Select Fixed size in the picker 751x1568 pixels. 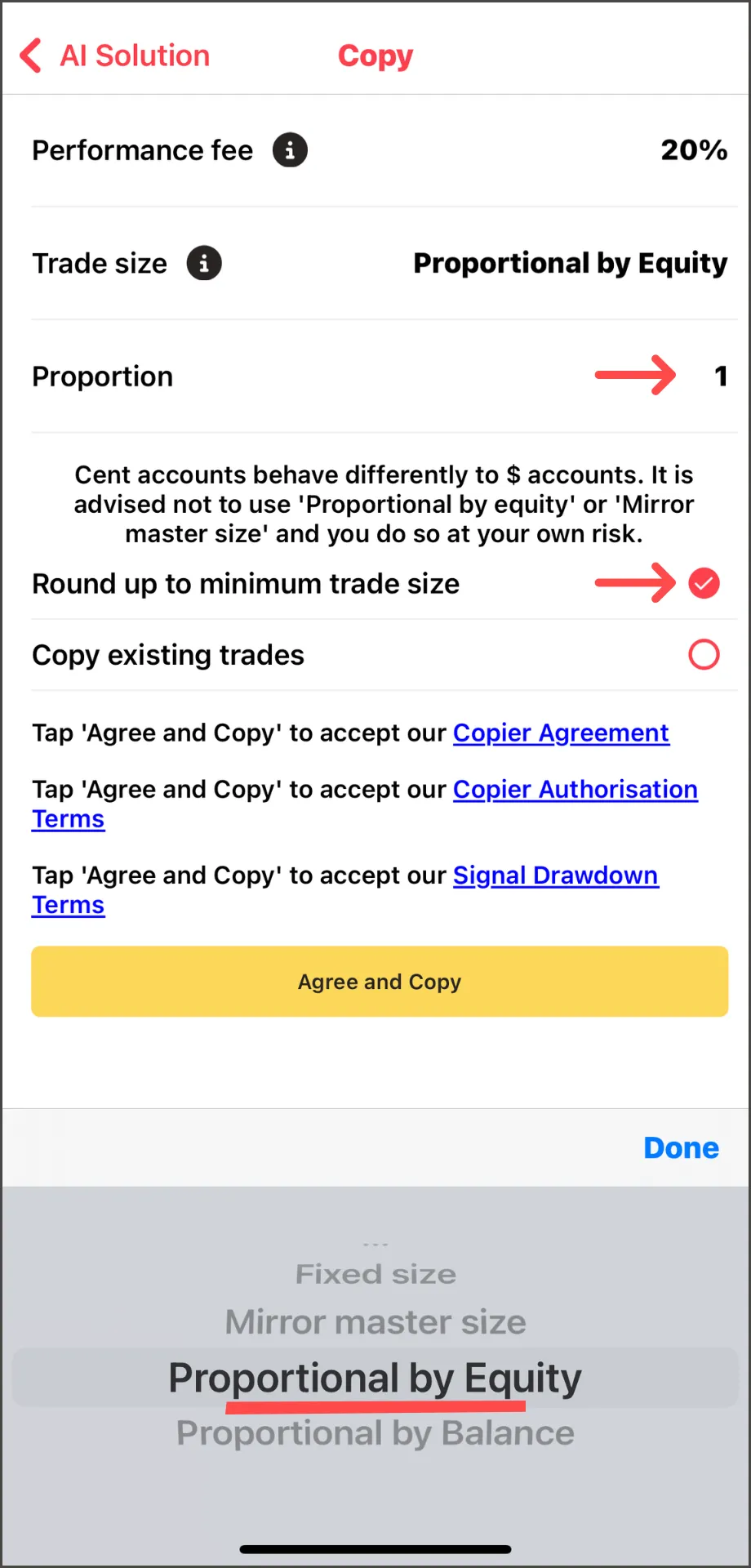(375, 1274)
